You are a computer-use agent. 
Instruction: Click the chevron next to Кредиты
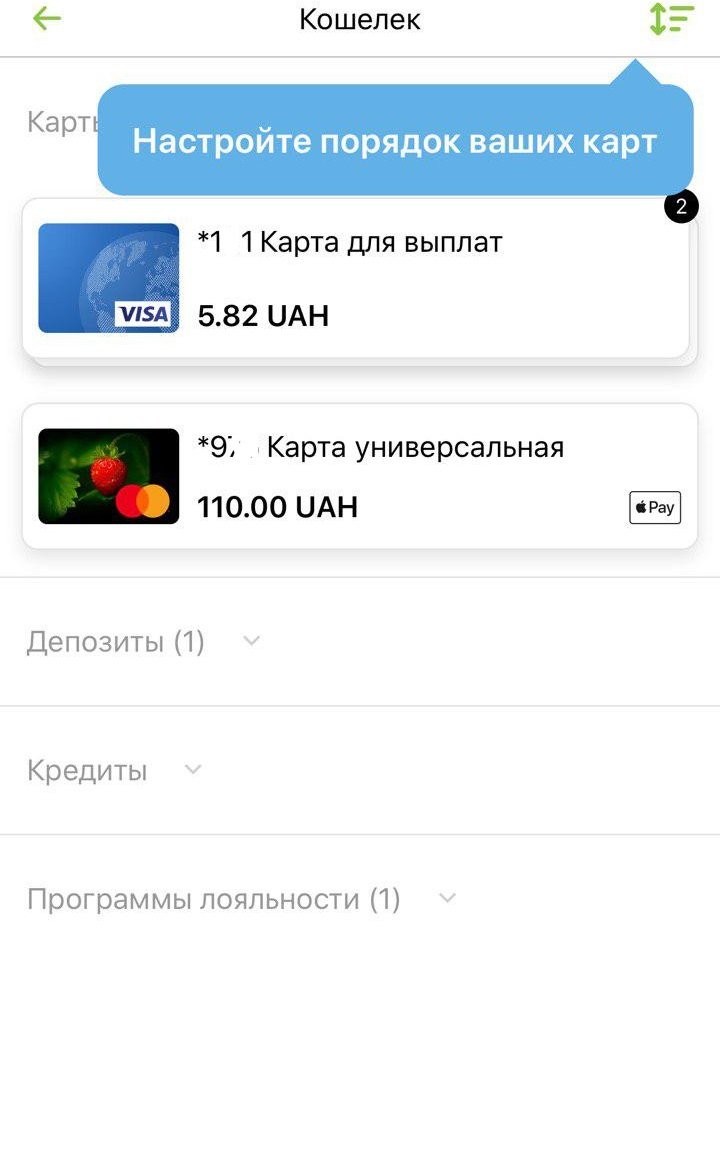[x=190, y=770]
